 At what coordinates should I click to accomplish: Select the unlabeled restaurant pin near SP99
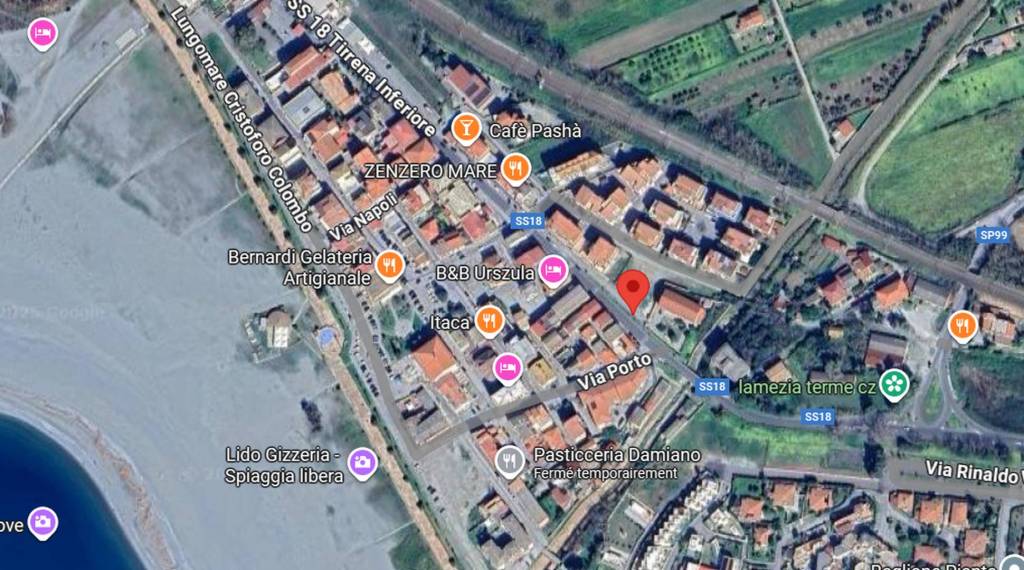click(x=962, y=325)
